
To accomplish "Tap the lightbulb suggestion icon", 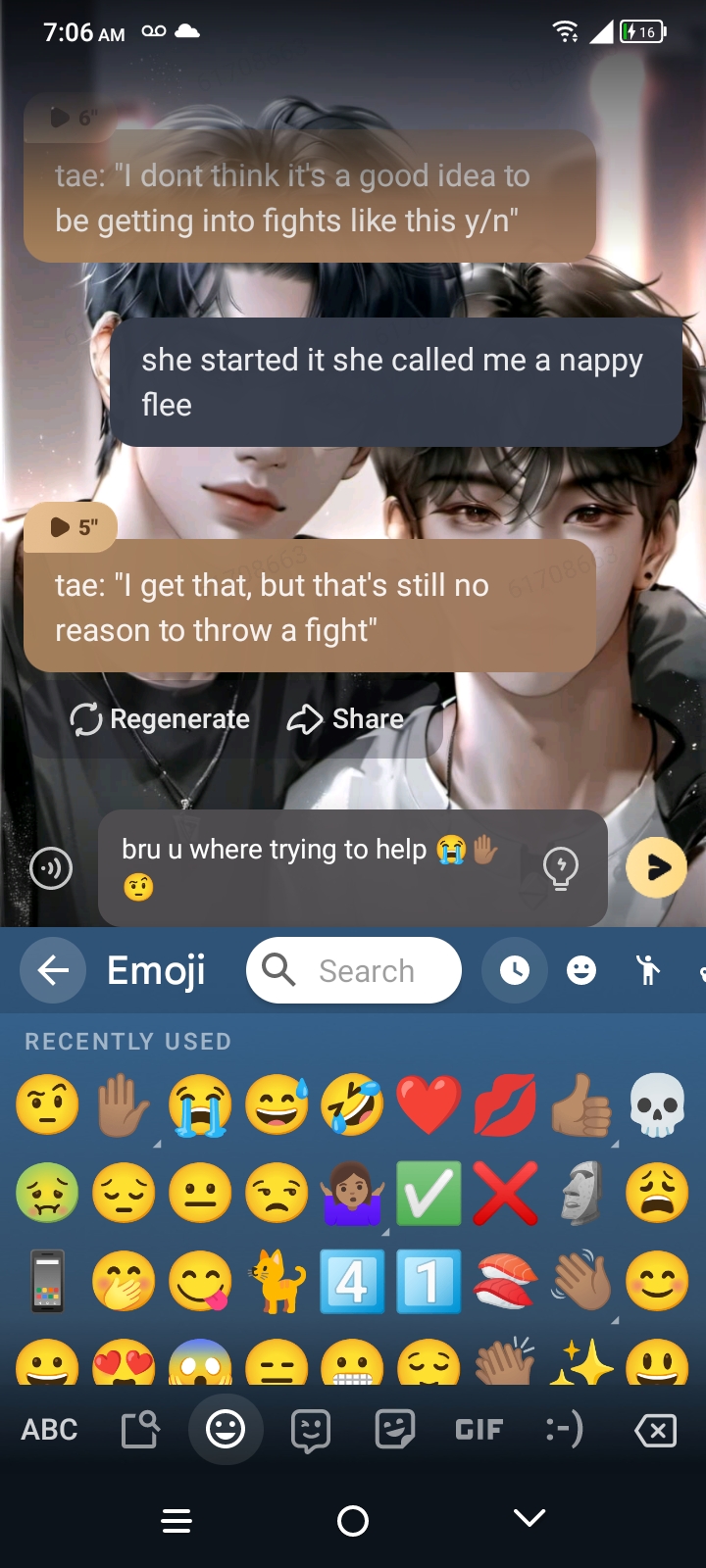I will [561, 867].
